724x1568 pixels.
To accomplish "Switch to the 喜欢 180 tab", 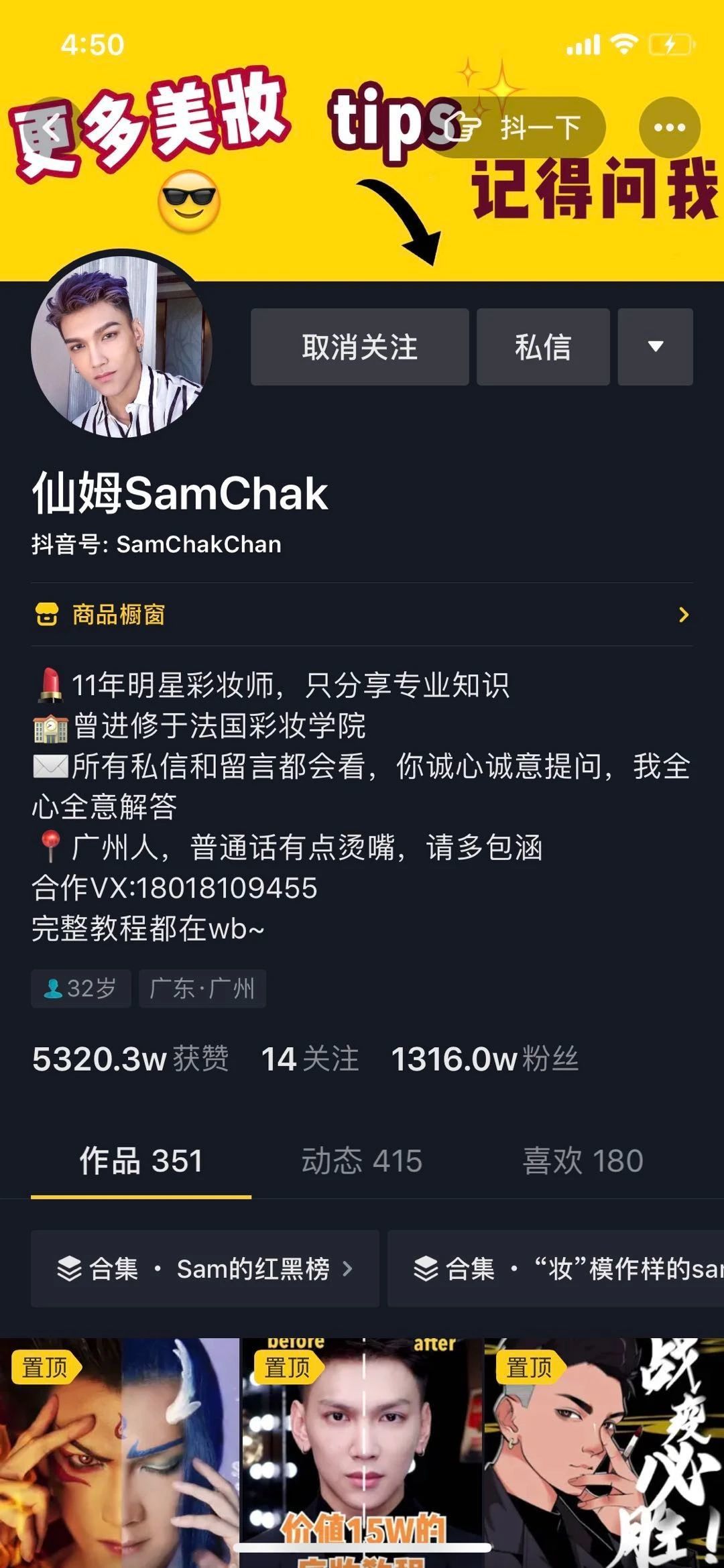I will tap(583, 1161).
